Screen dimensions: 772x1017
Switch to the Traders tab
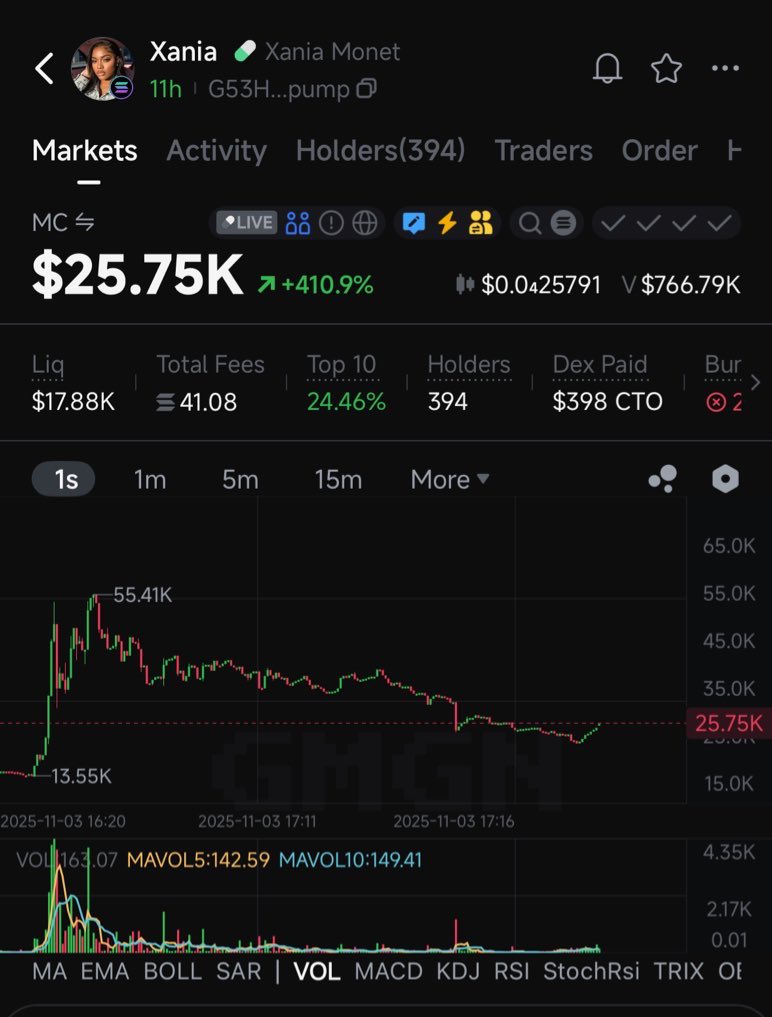point(543,151)
